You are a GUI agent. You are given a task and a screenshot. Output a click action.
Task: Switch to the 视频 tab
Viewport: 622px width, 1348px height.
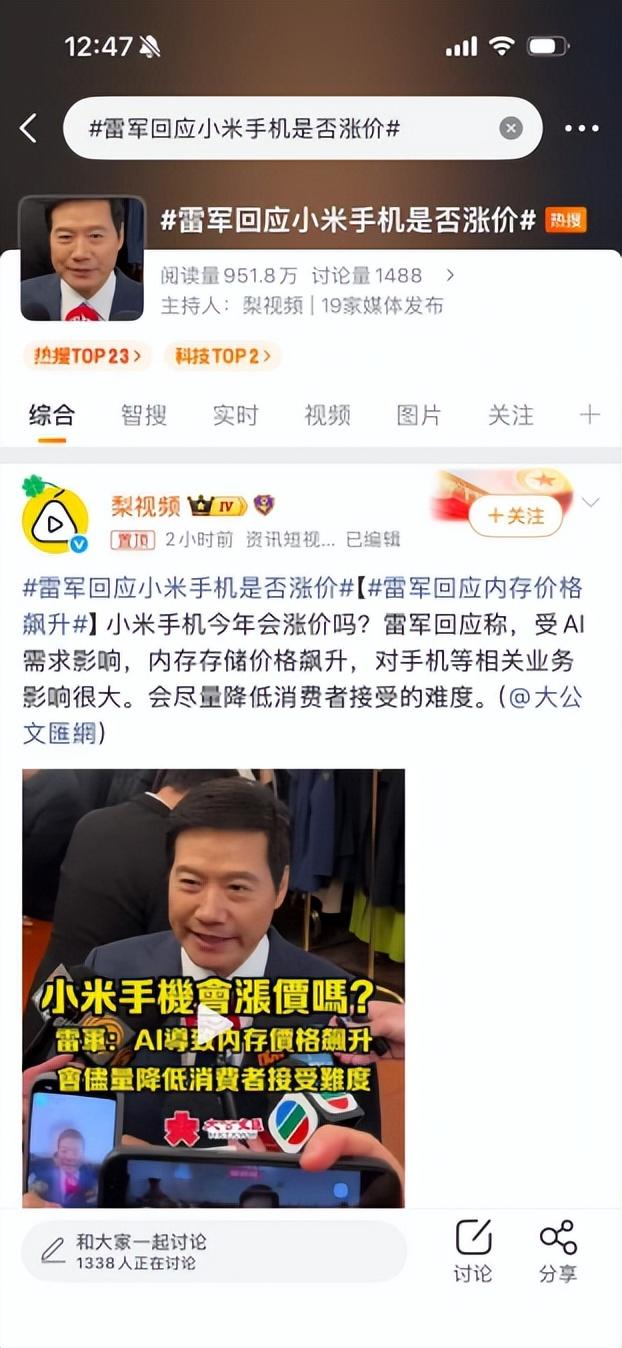click(327, 415)
